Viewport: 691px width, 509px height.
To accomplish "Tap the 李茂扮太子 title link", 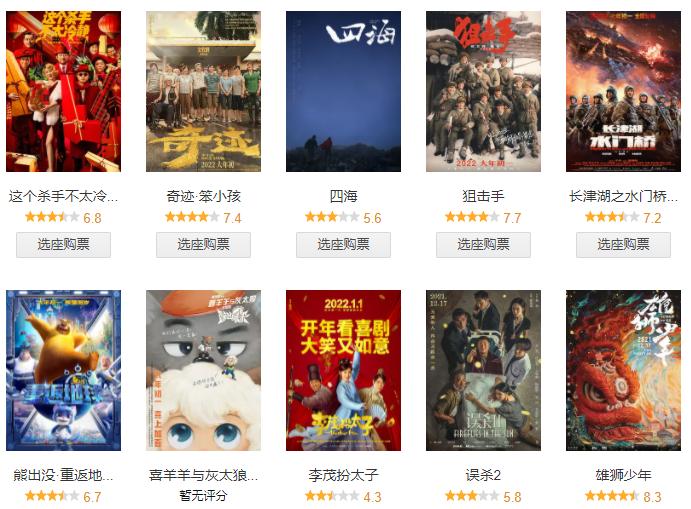I will coord(343,475).
